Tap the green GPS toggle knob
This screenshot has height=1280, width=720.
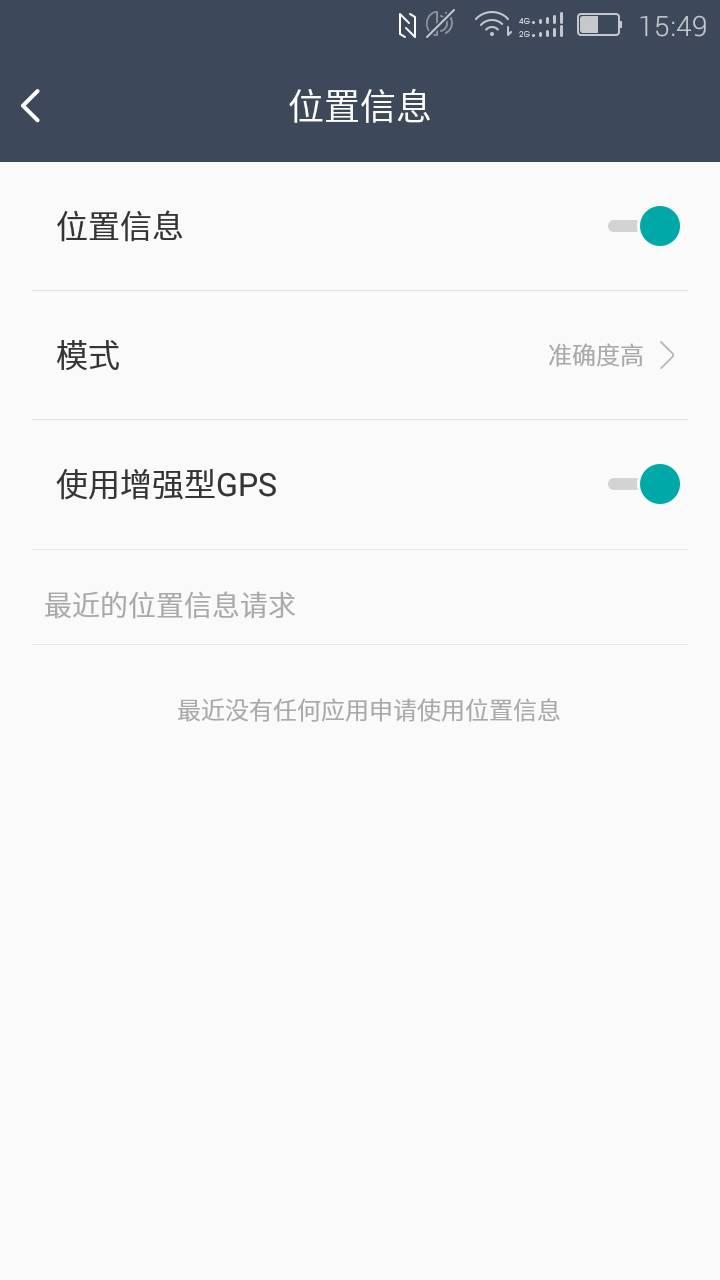tap(658, 484)
